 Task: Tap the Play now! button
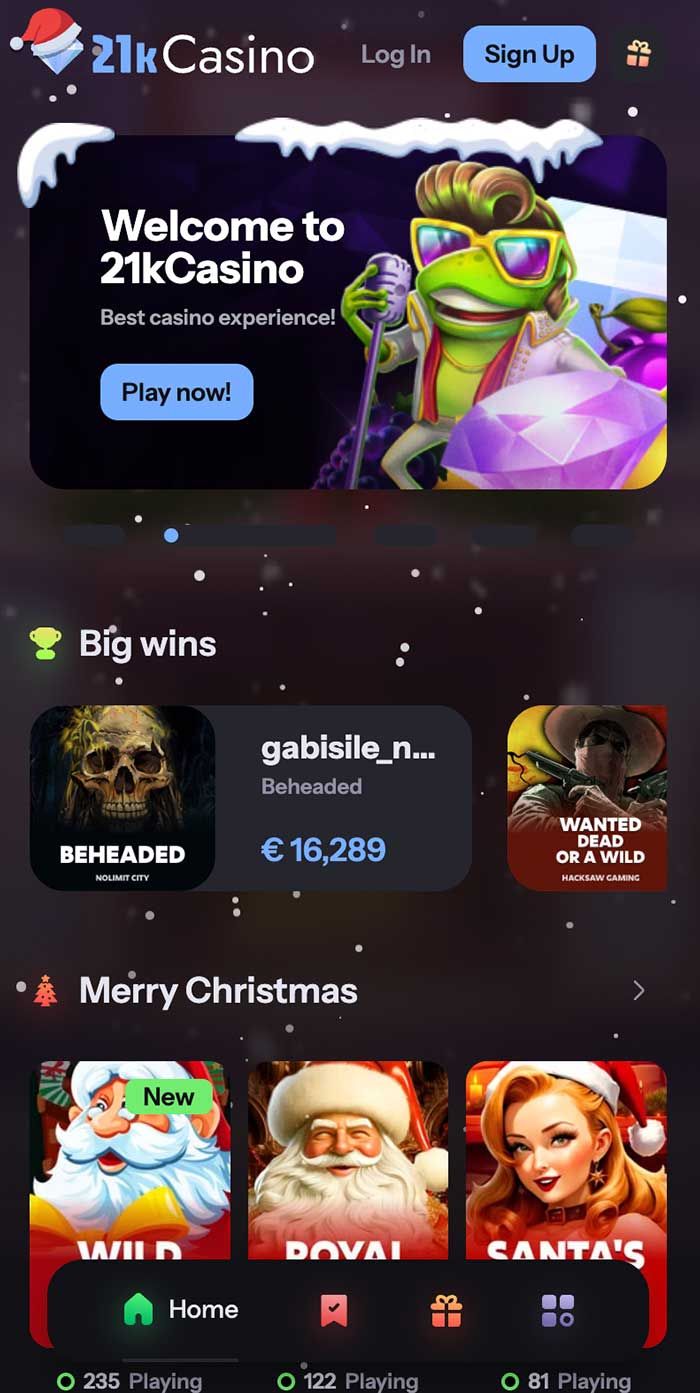coord(176,392)
